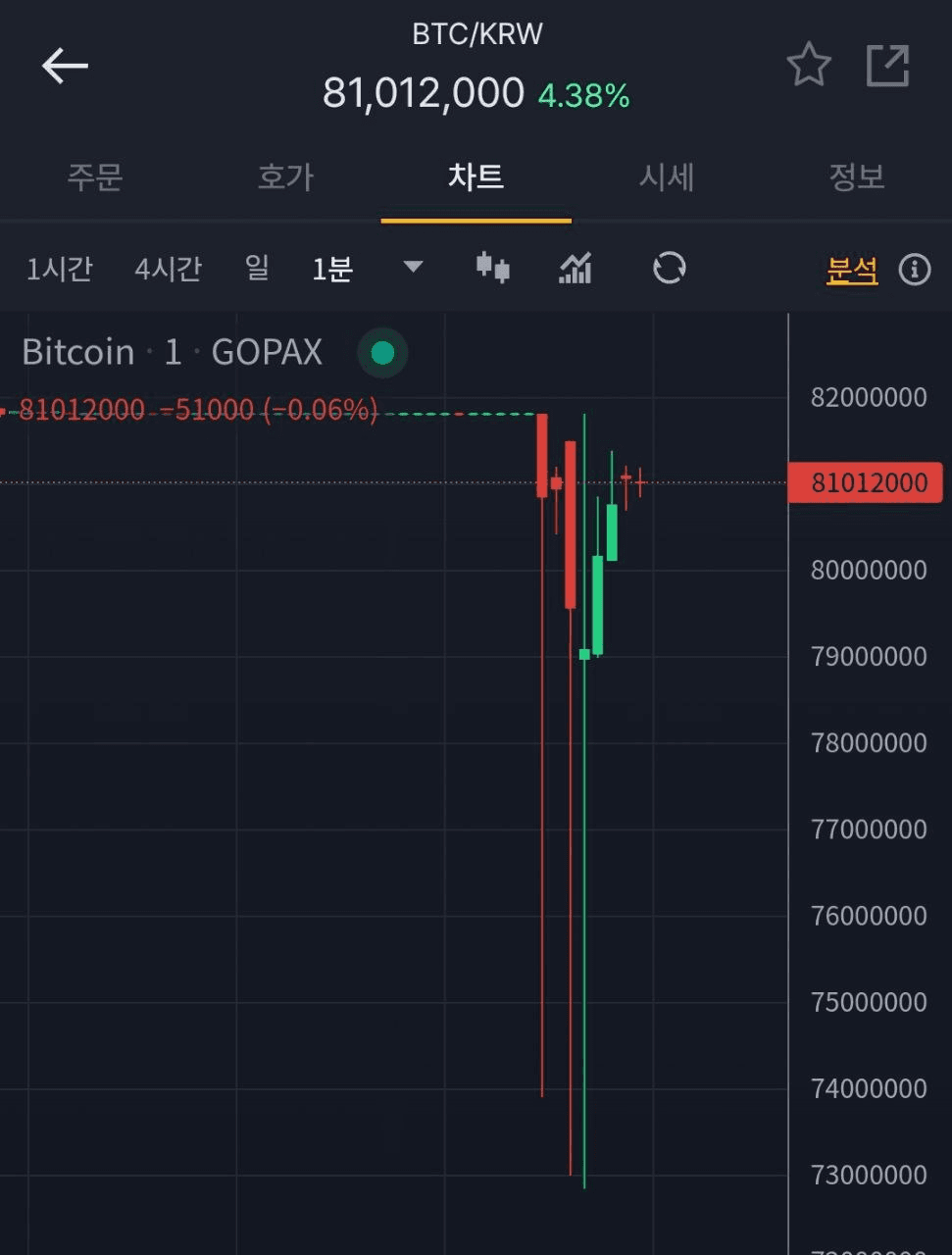
Task: Switch to the 호가 tab
Action: coord(285,176)
